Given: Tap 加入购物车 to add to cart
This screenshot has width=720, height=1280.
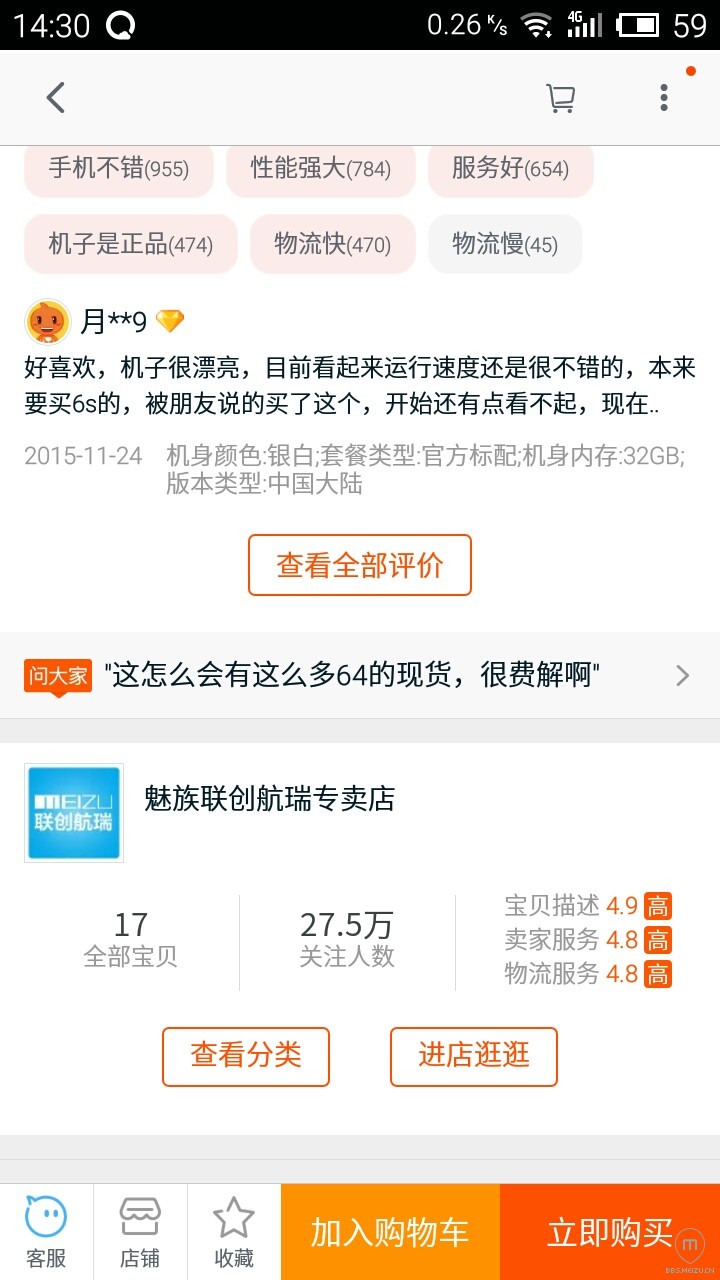Looking at the screenshot, I should [x=389, y=1232].
